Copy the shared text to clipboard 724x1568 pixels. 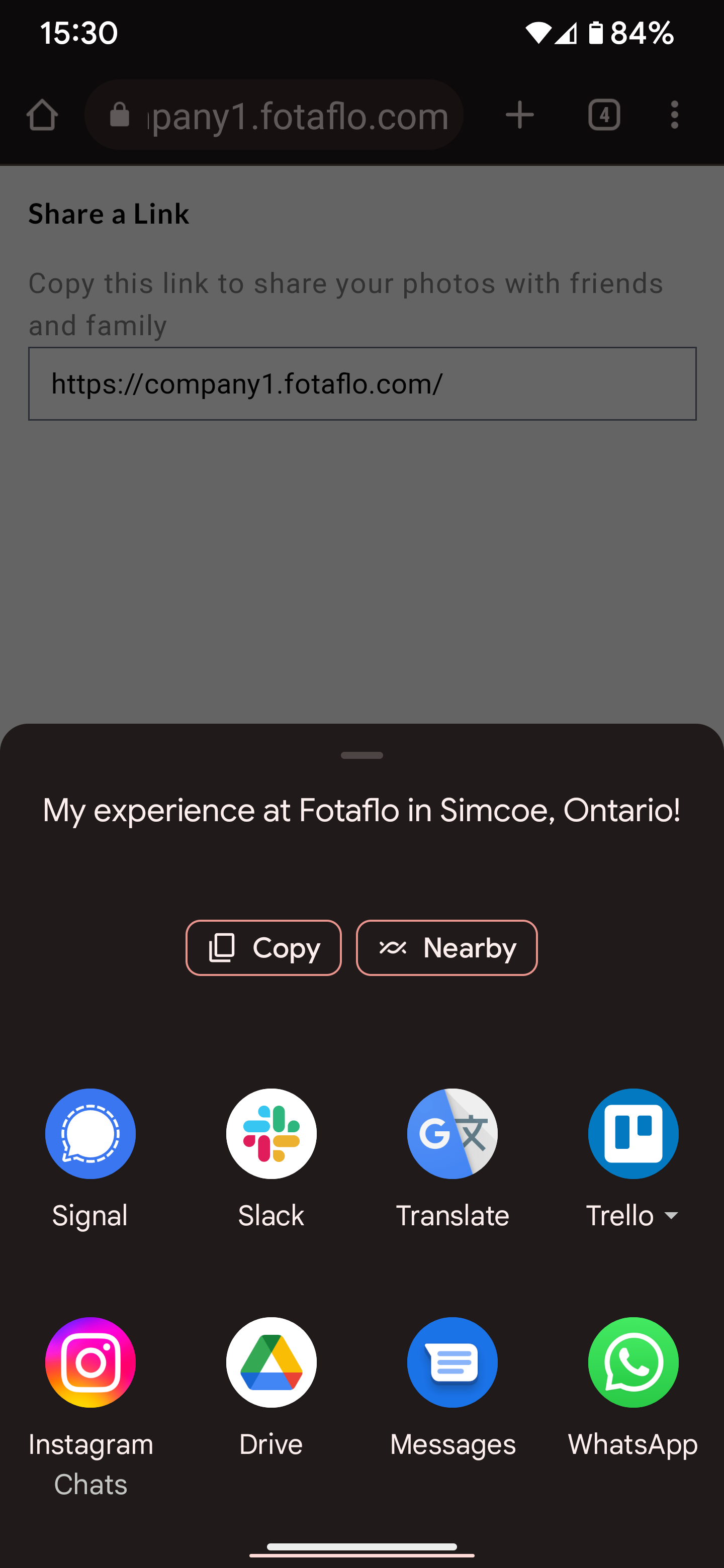point(263,948)
